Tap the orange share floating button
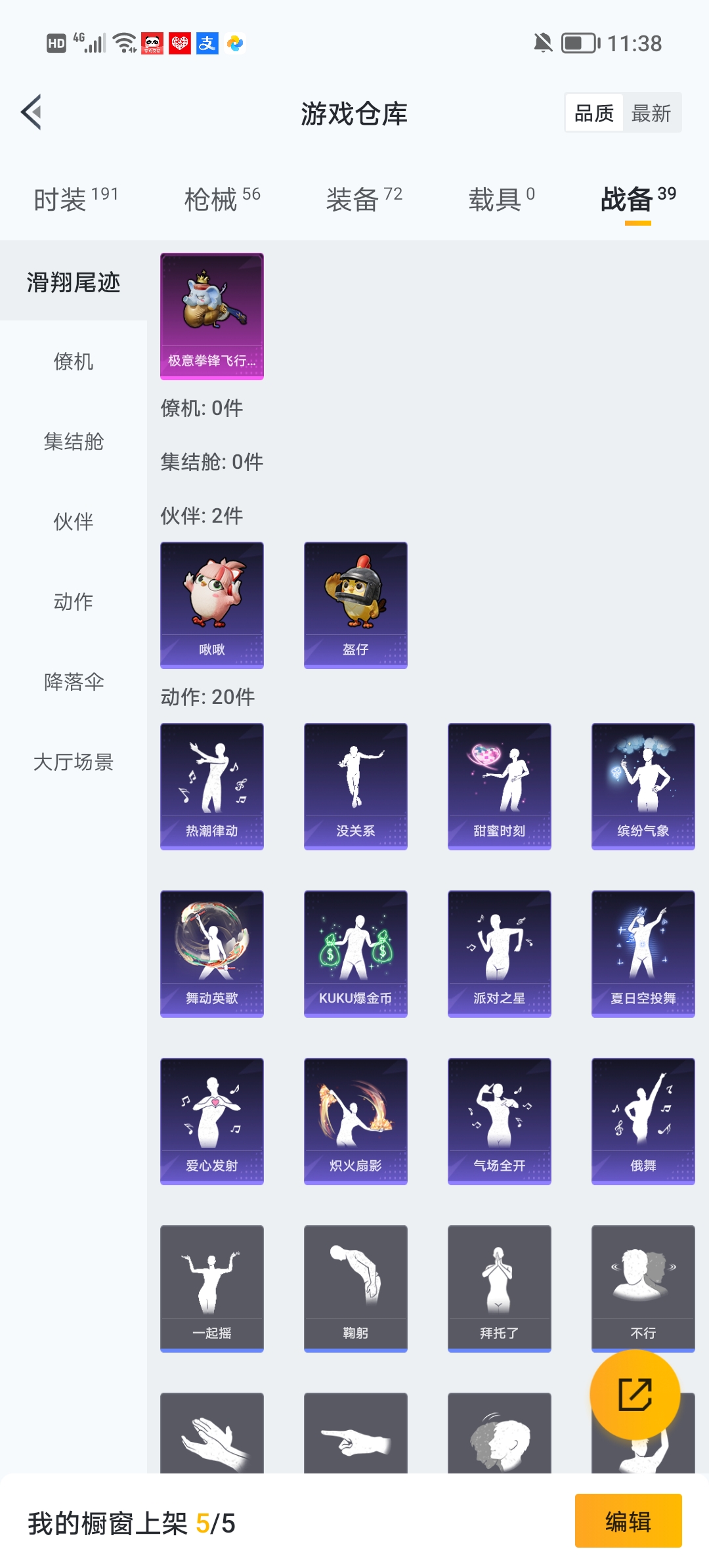Viewport: 709px width, 1568px height. click(x=634, y=1394)
